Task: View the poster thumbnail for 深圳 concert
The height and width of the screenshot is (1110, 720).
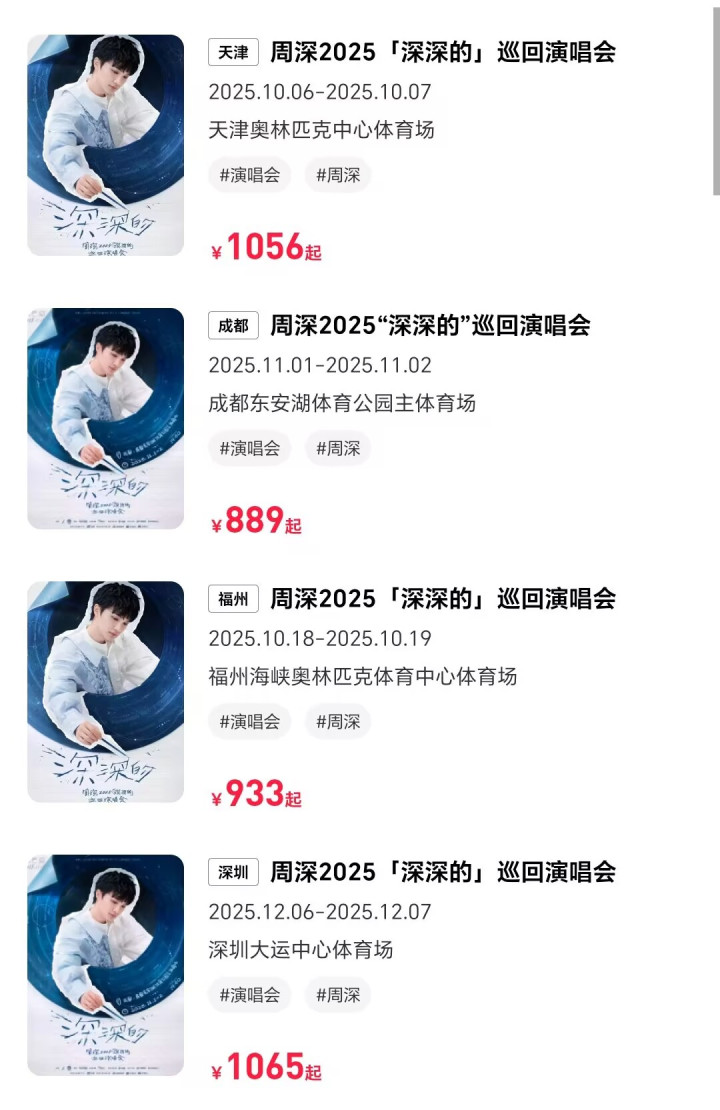Action: (105, 965)
